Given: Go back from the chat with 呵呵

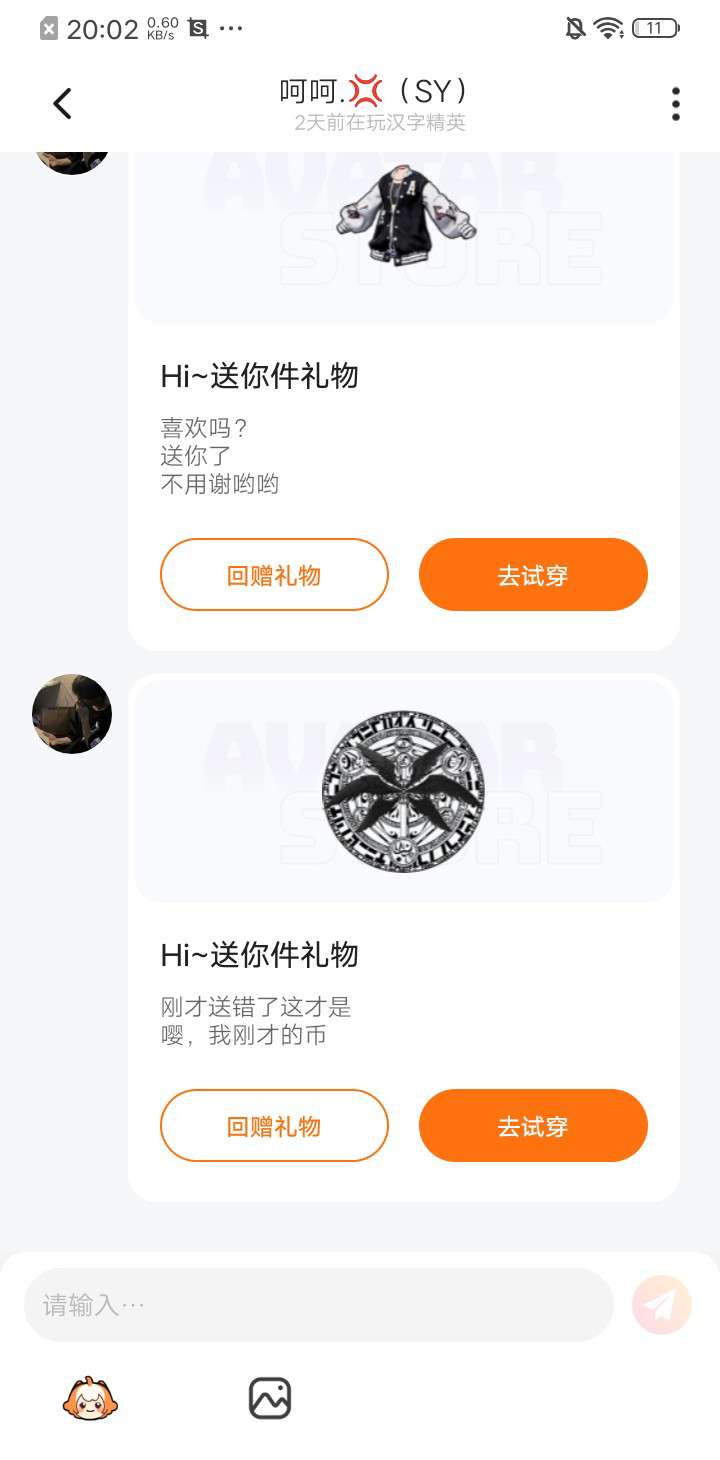Looking at the screenshot, I should 62,104.
